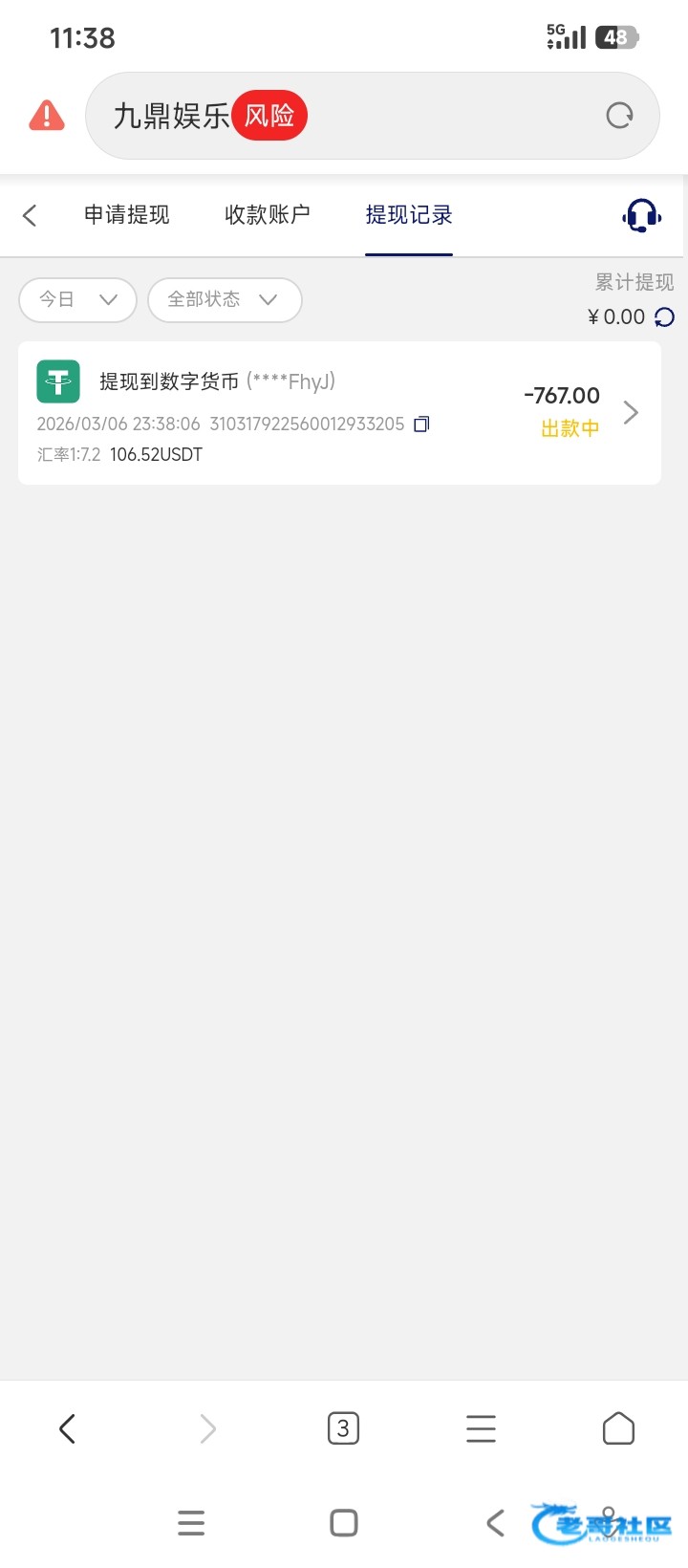Expand the 今日 date filter dropdown
This screenshot has height=1568, width=688.
click(x=78, y=299)
